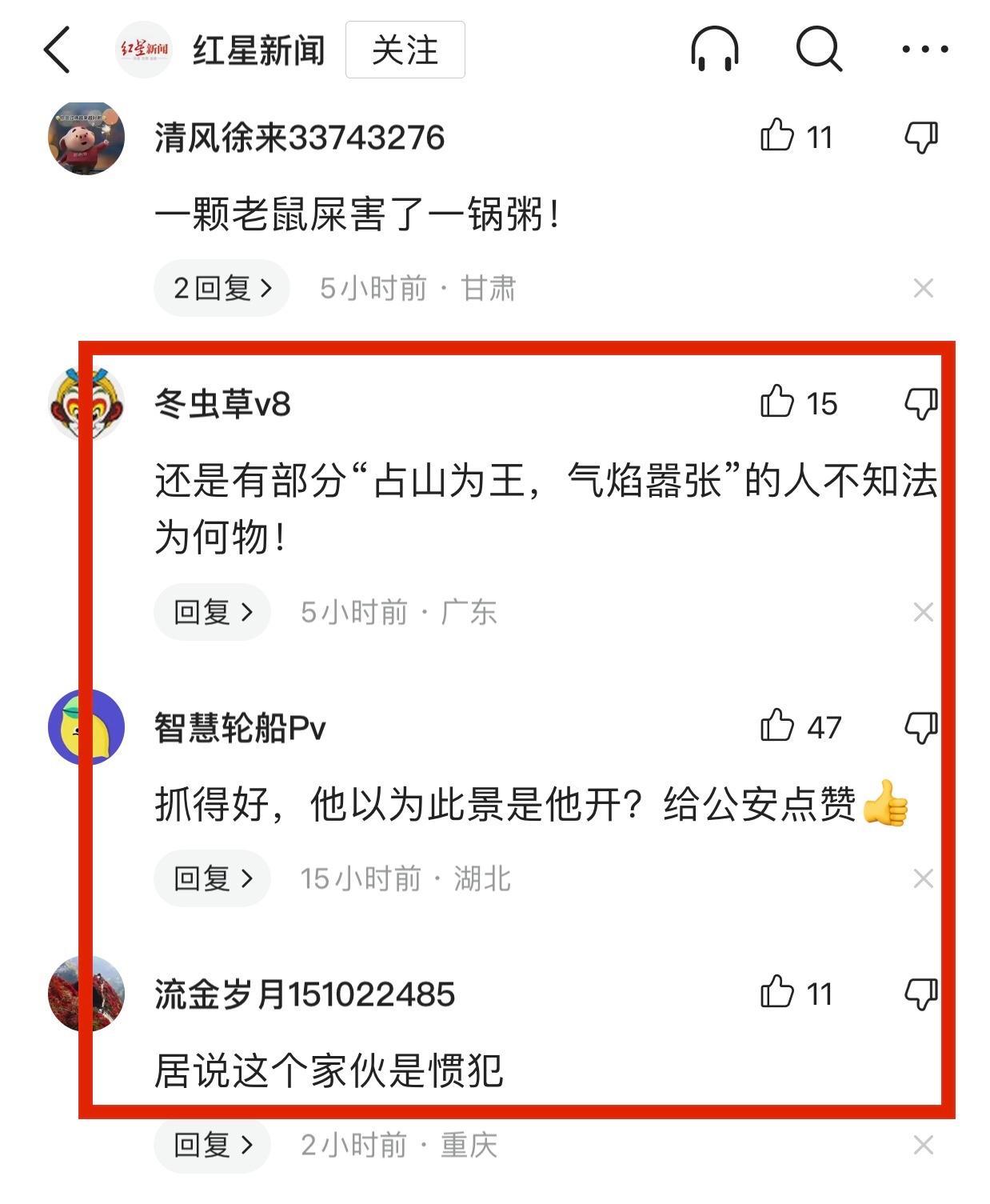Dislike the comment by 清风徐来33743276
Image resolution: width=990 pixels, height=1204 pixels.
(921, 137)
